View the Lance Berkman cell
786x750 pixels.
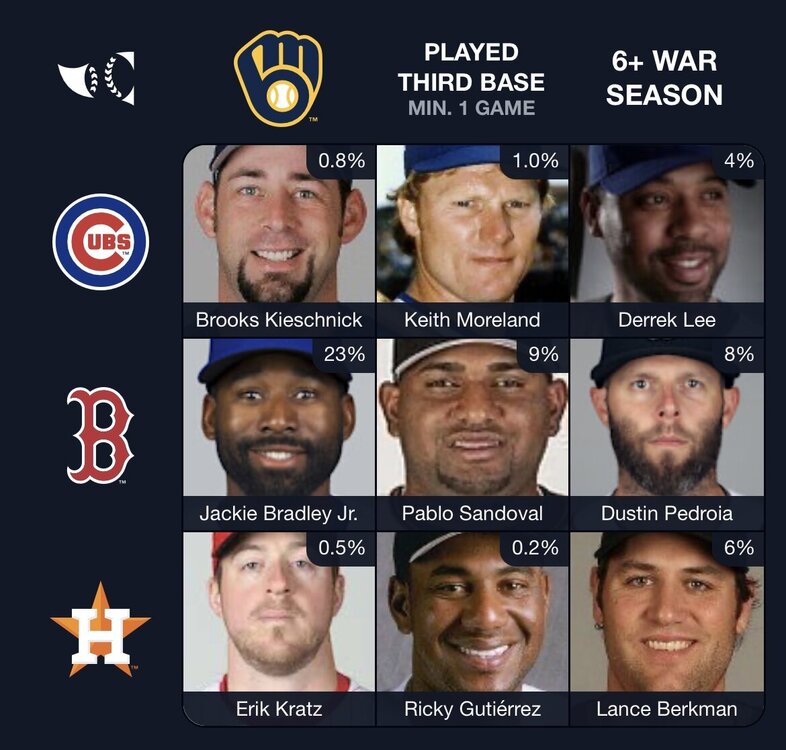coord(666,627)
